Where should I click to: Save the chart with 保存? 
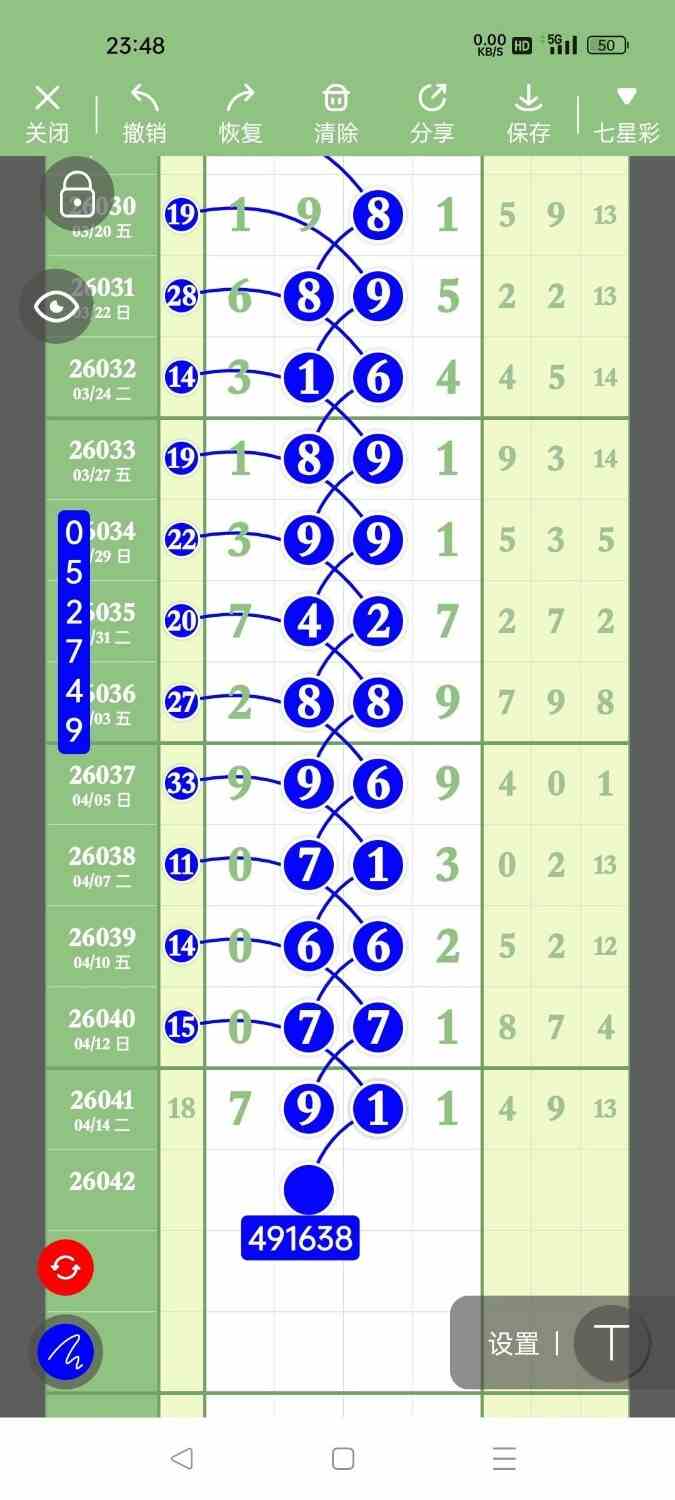click(528, 113)
